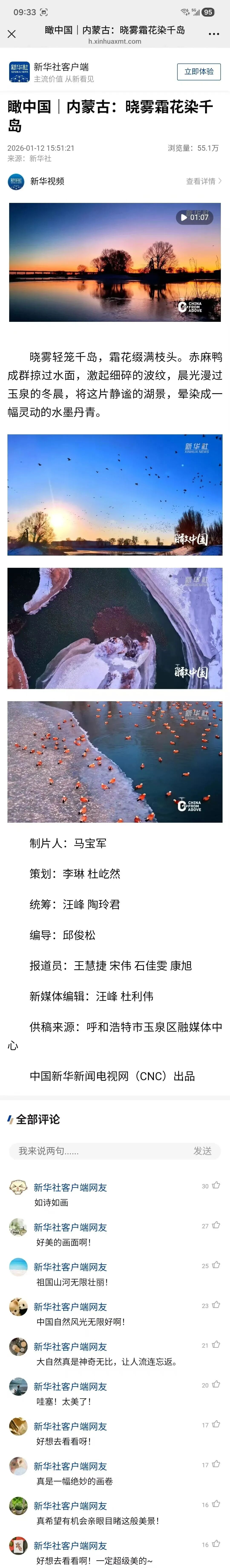Open the three-dot overflow menu
The width and height of the screenshot is (230, 1568).
214,34
